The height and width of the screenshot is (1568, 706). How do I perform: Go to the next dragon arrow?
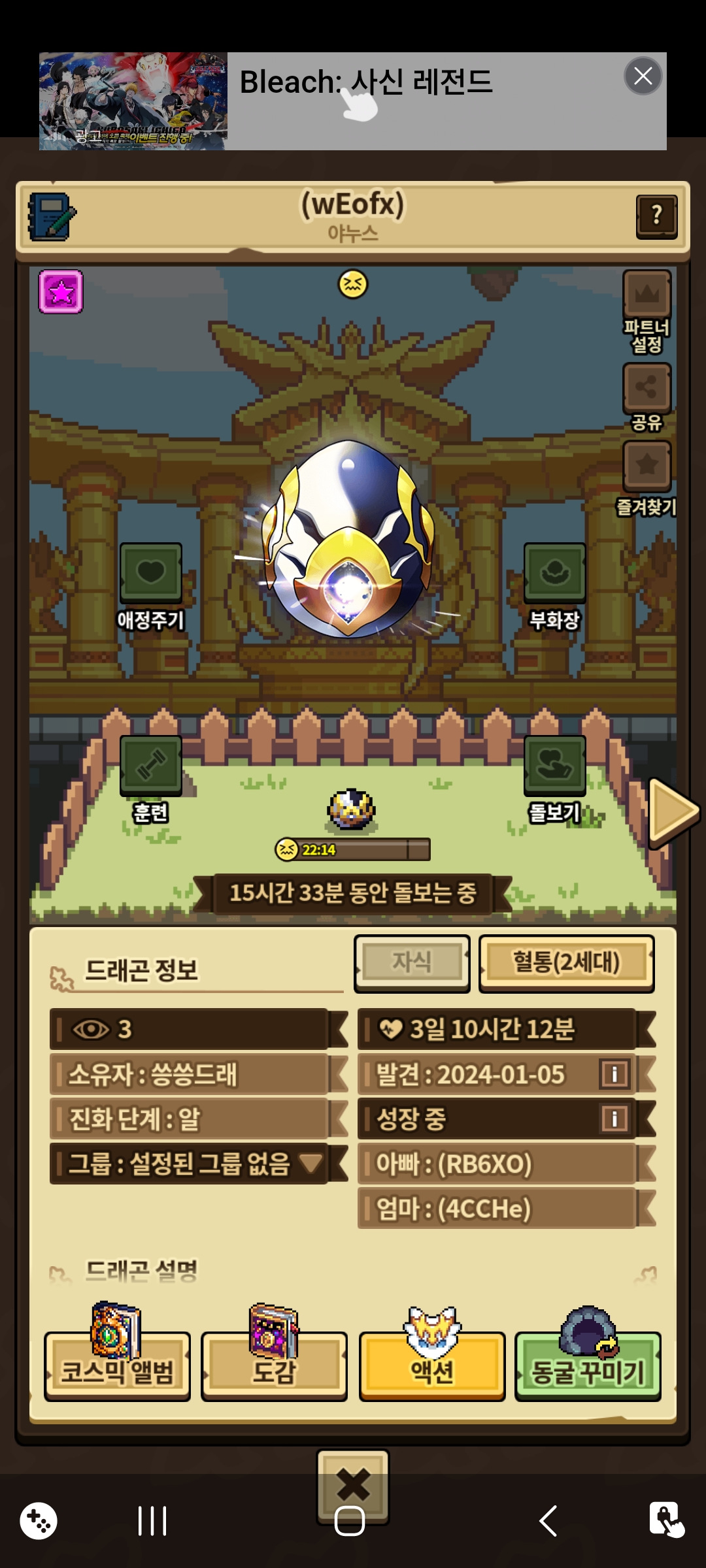click(x=672, y=812)
